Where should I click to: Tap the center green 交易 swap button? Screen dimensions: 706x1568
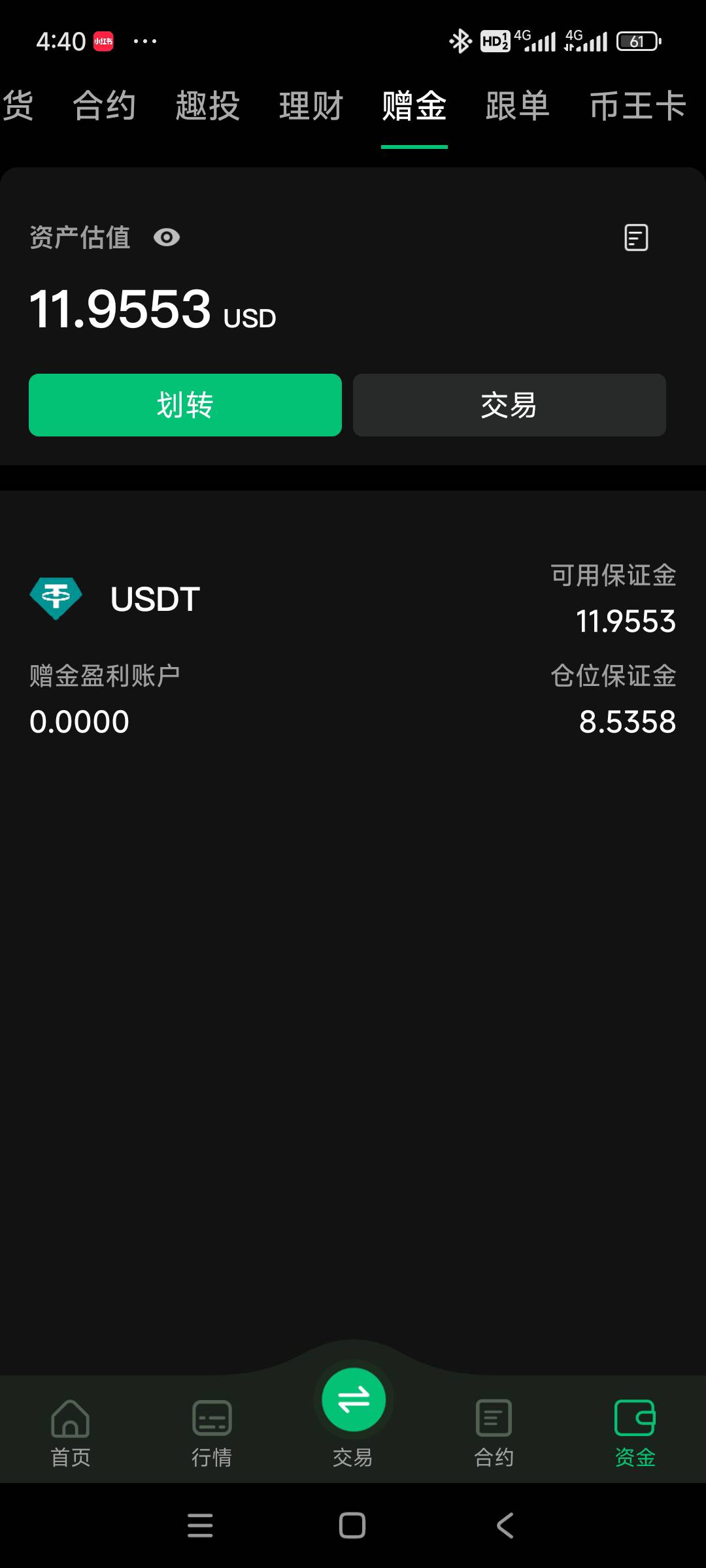click(353, 1399)
